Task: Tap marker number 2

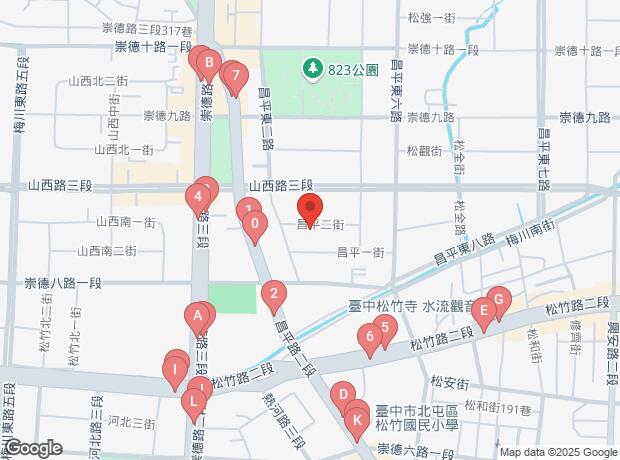Action: pos(273,294)
